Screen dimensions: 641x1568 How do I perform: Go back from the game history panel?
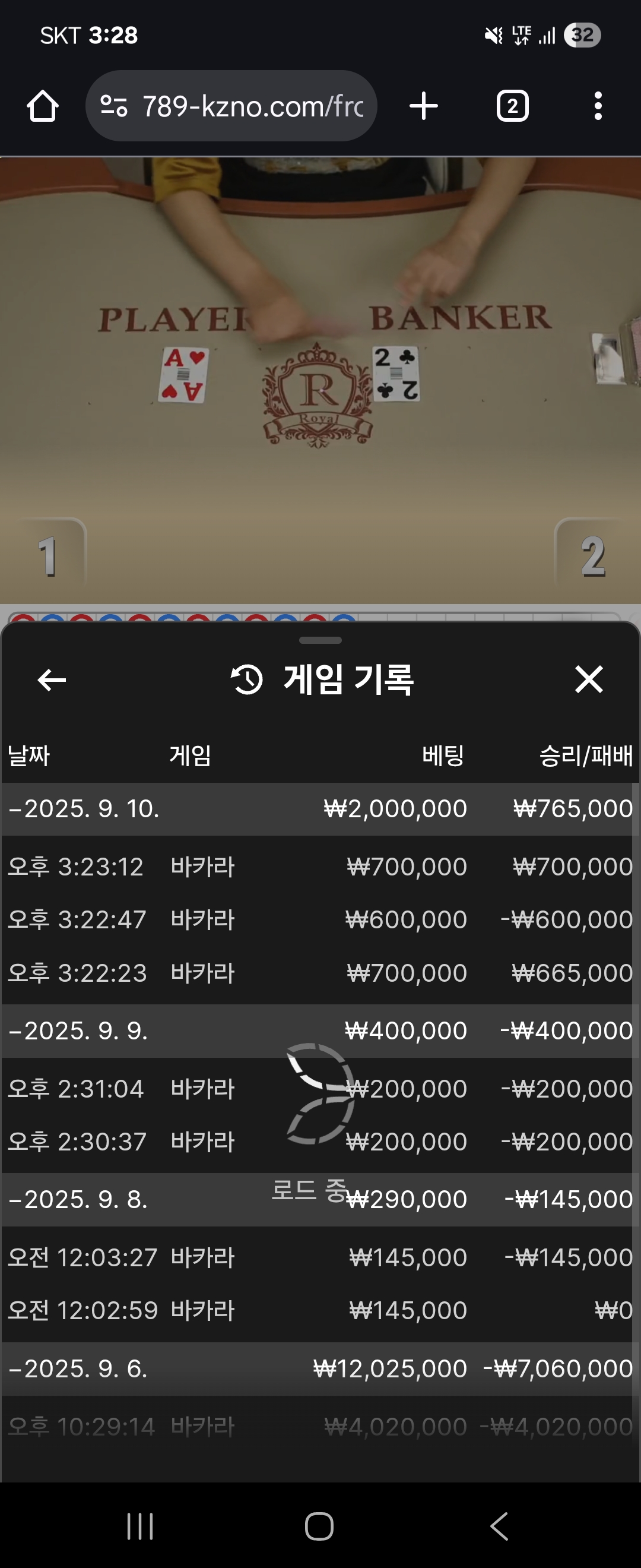click(52, 679)
